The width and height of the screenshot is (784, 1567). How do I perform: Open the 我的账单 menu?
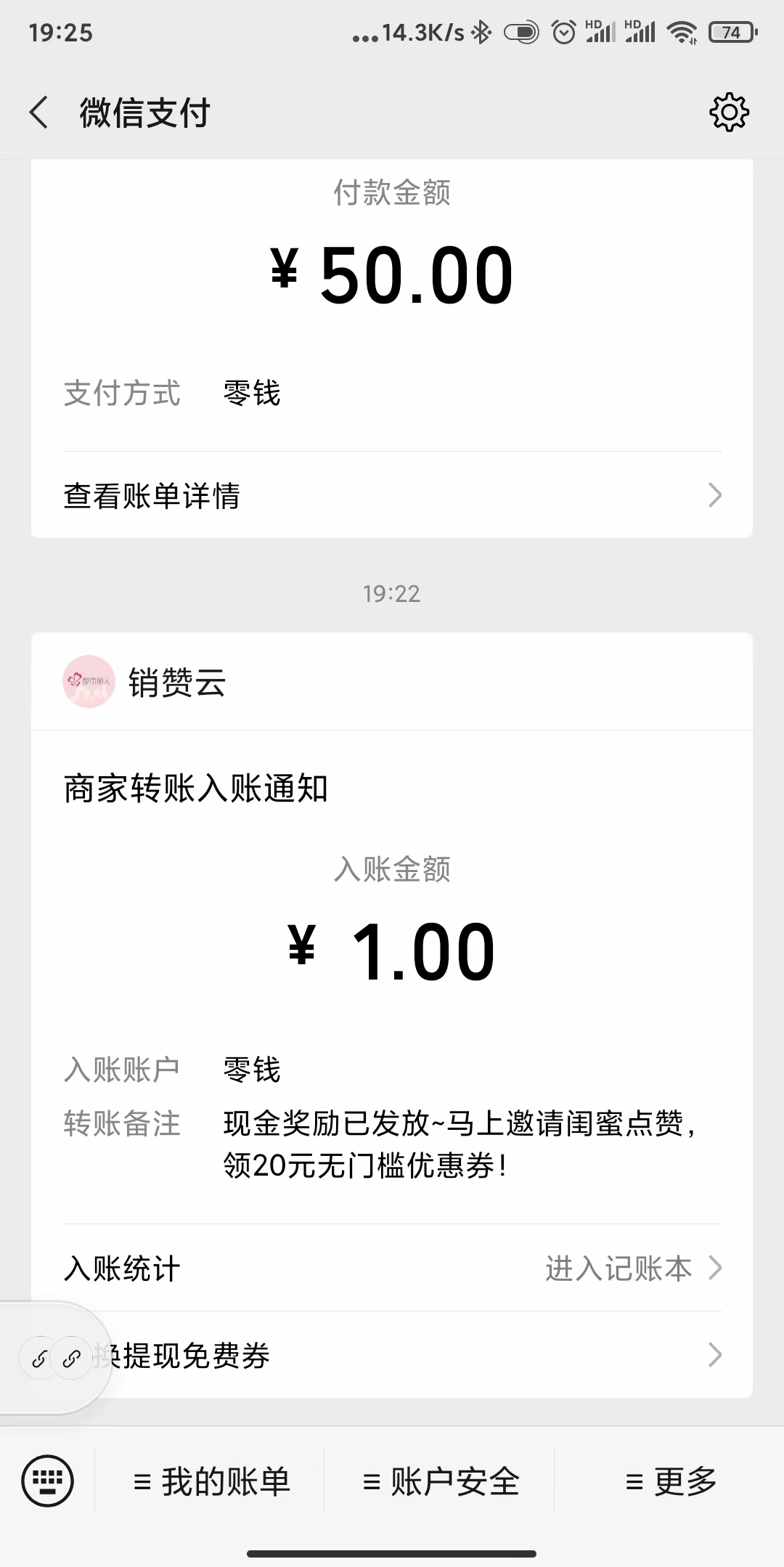pos(214,1480)
